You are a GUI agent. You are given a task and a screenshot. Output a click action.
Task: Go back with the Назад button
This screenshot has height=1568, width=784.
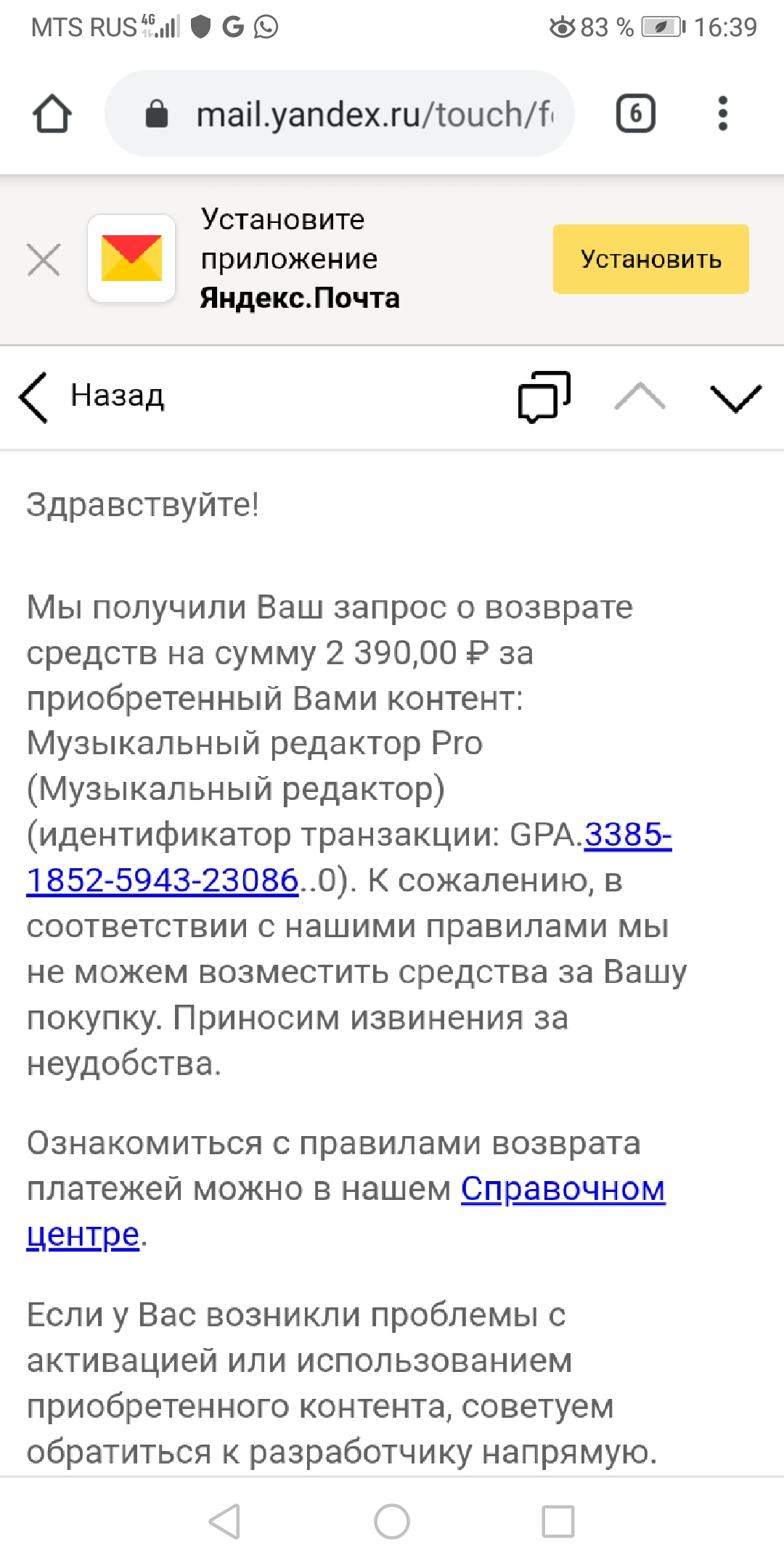click(91, 396)
